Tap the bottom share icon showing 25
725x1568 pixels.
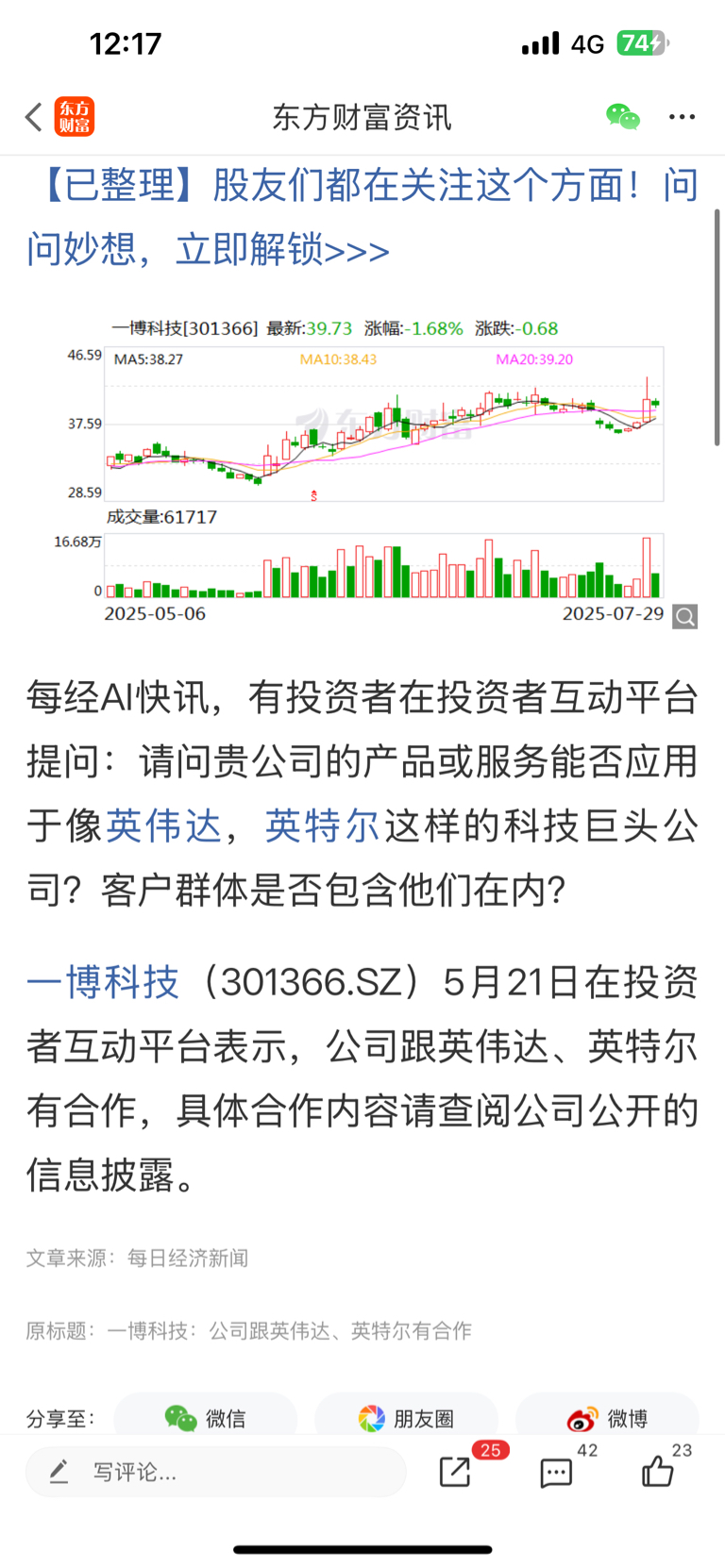[x=456, y=1471]
